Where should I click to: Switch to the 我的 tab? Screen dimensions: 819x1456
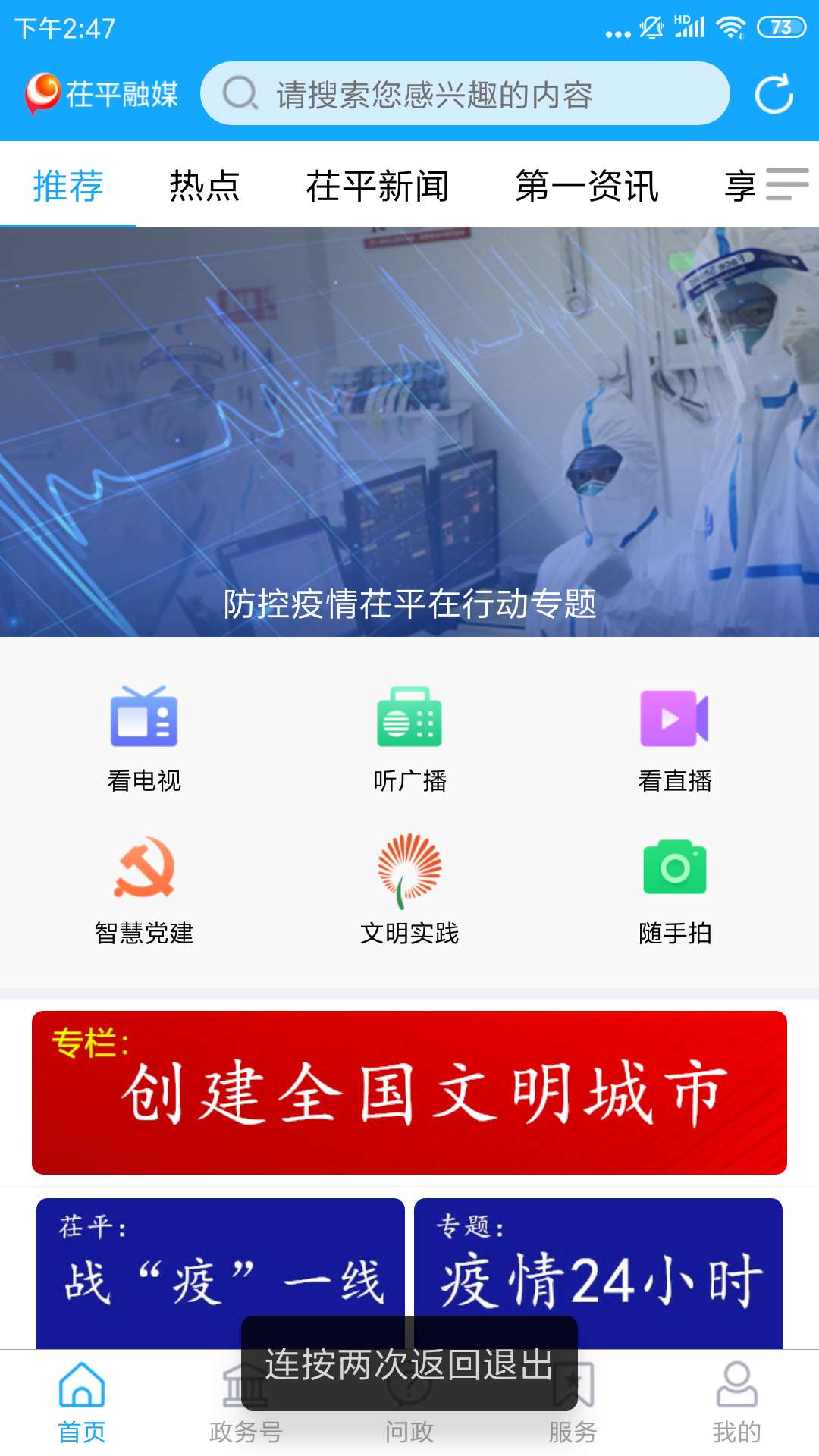tap(736, 1403)
